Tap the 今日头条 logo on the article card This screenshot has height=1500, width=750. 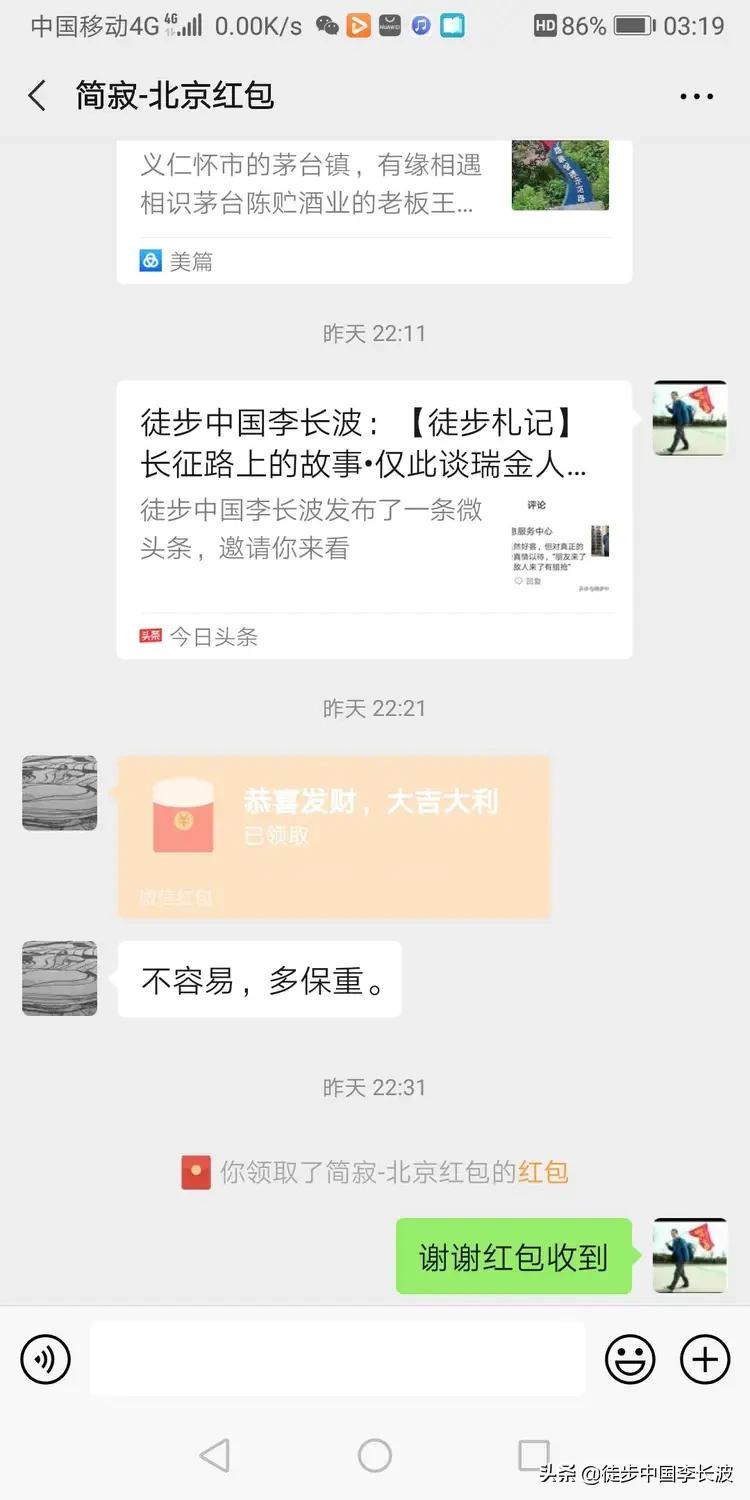click(x=151, y=636)
